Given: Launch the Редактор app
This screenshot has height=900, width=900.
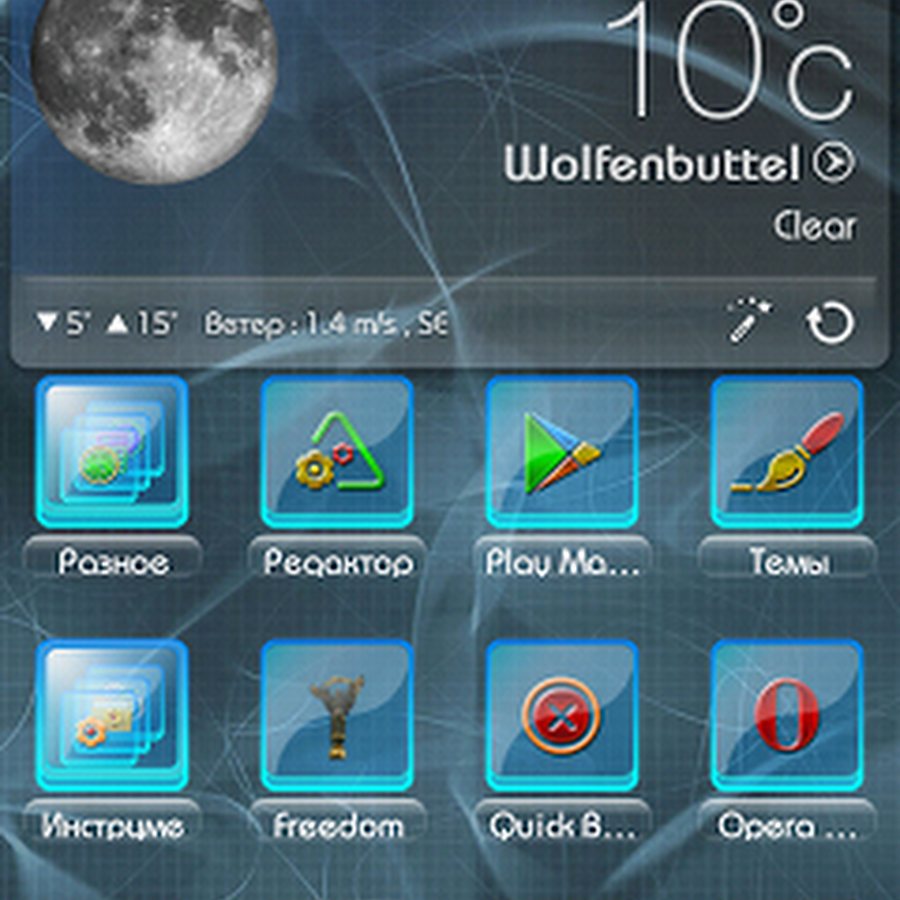Looking at the screenshot, I should [337, 452].
